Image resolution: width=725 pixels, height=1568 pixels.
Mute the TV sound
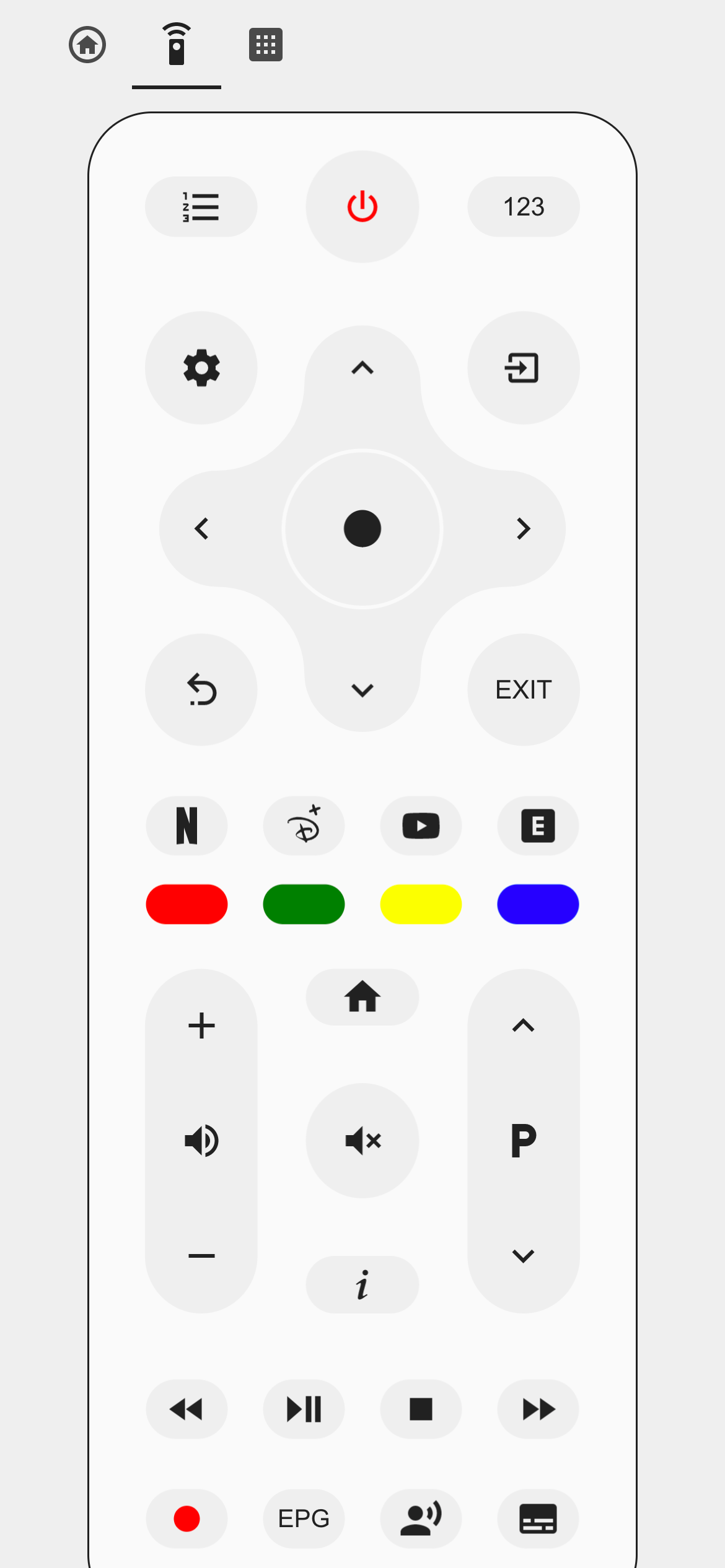[x=362, y=1140]
